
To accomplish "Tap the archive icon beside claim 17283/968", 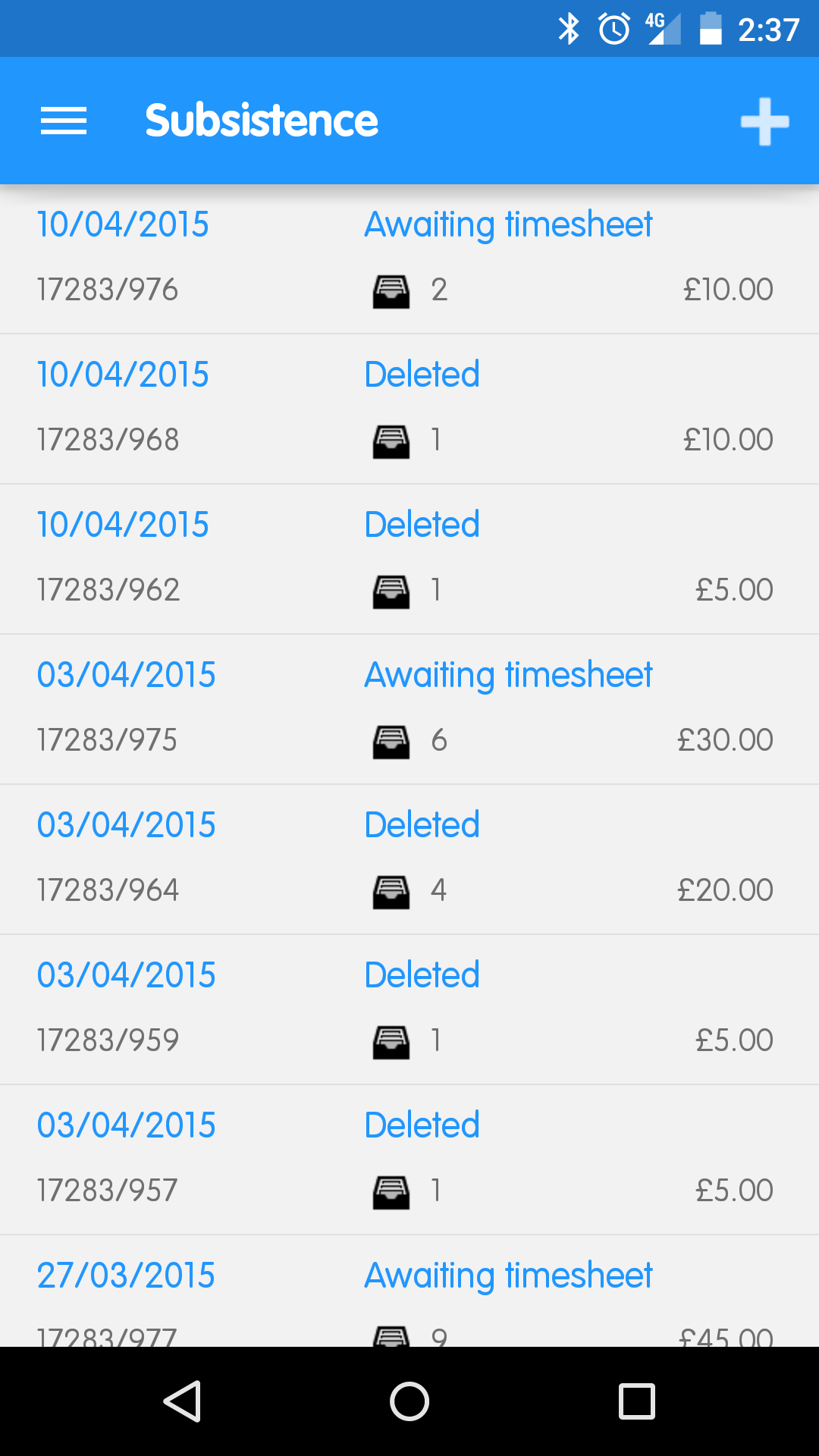I will pyautogui.click(x=391, y=439).
